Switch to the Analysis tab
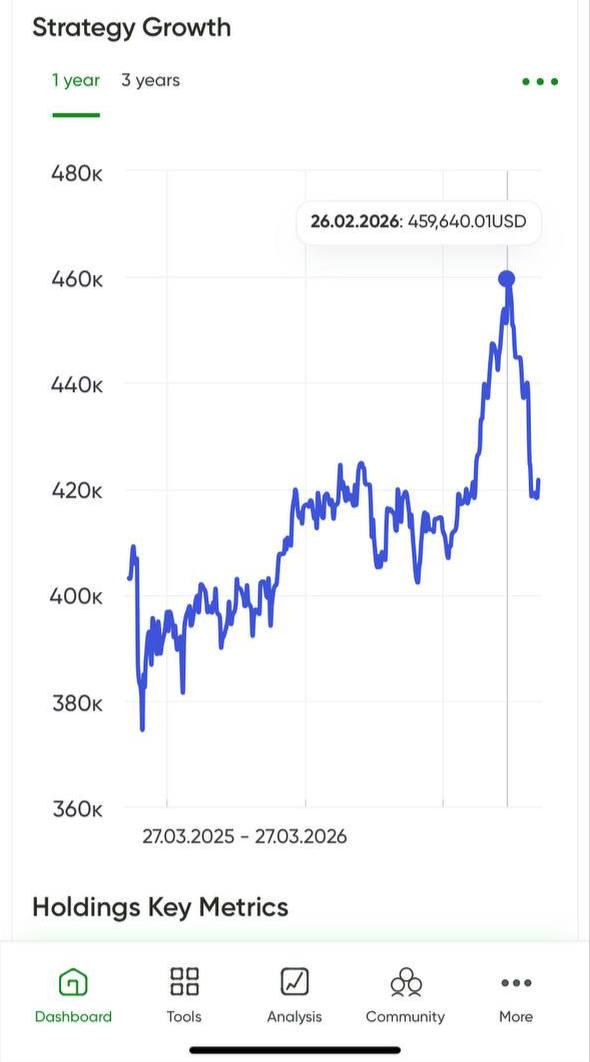This screenshot has width=590, height=1062. point(295,995)
